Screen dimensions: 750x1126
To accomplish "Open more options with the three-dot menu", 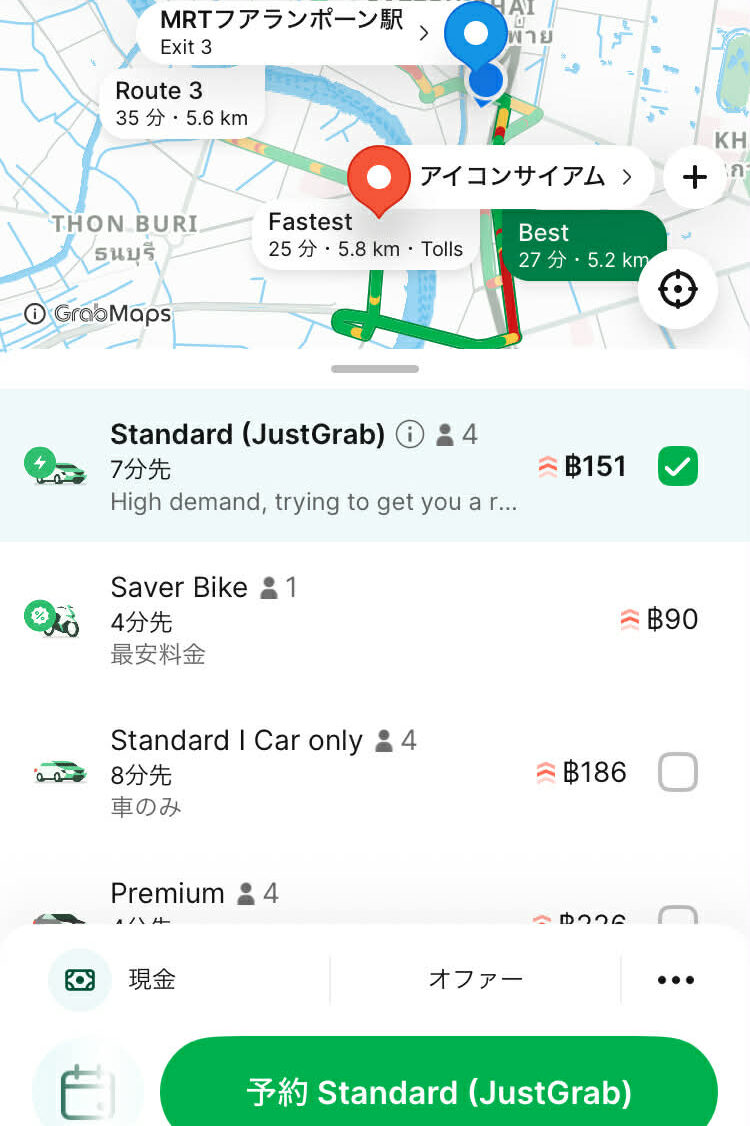I will [675, 979].
